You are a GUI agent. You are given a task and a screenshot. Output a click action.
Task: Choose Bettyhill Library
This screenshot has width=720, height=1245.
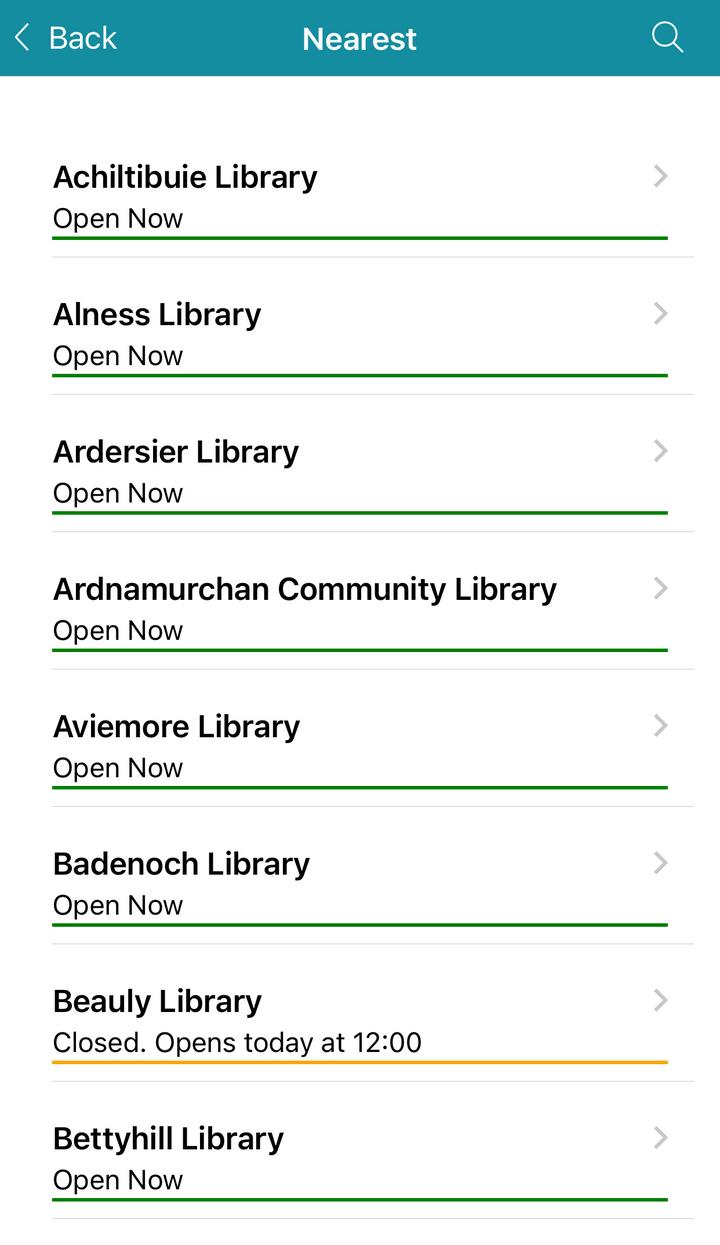(360, 1157)
